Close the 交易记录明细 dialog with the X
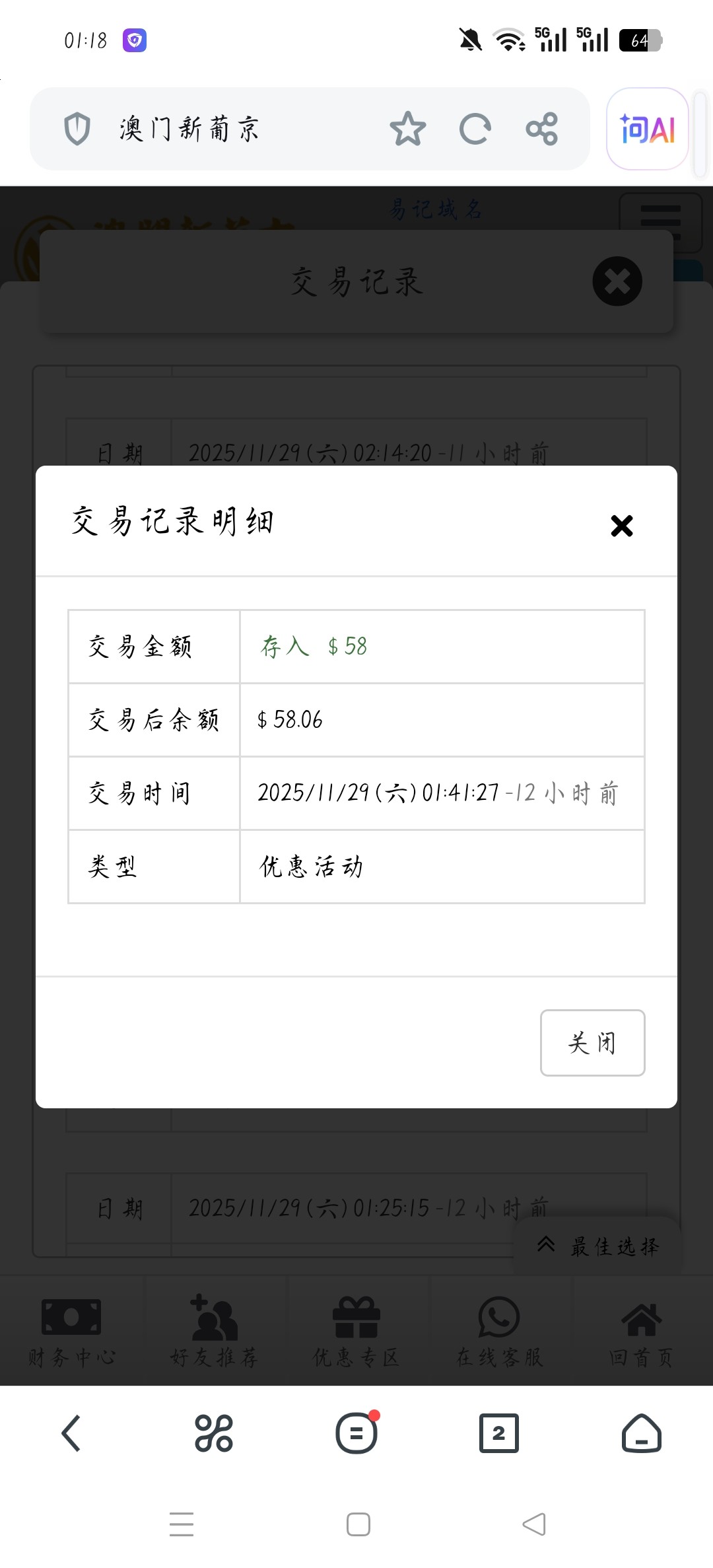The height and width of the screenshot is (1568, 713). [x=621, y=526]
